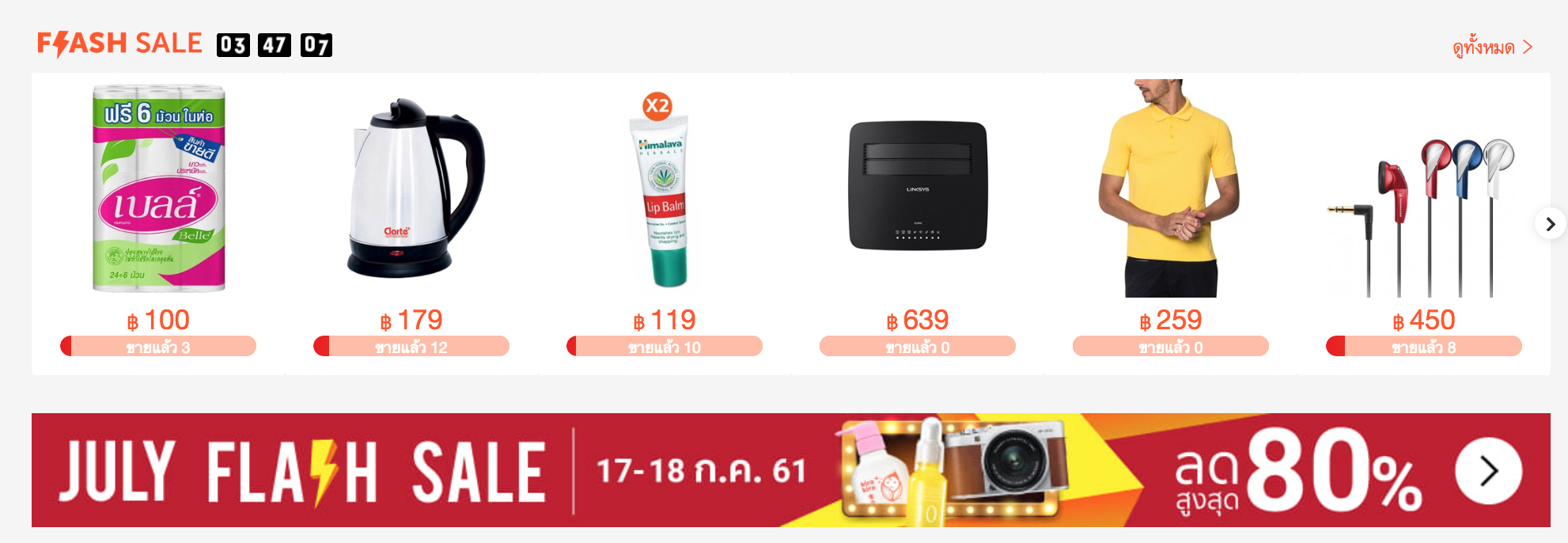The image size is (1568, 543).
Task: View the Clarte electric kettle ฿179 deal
Action: click(x=411, y=190)
